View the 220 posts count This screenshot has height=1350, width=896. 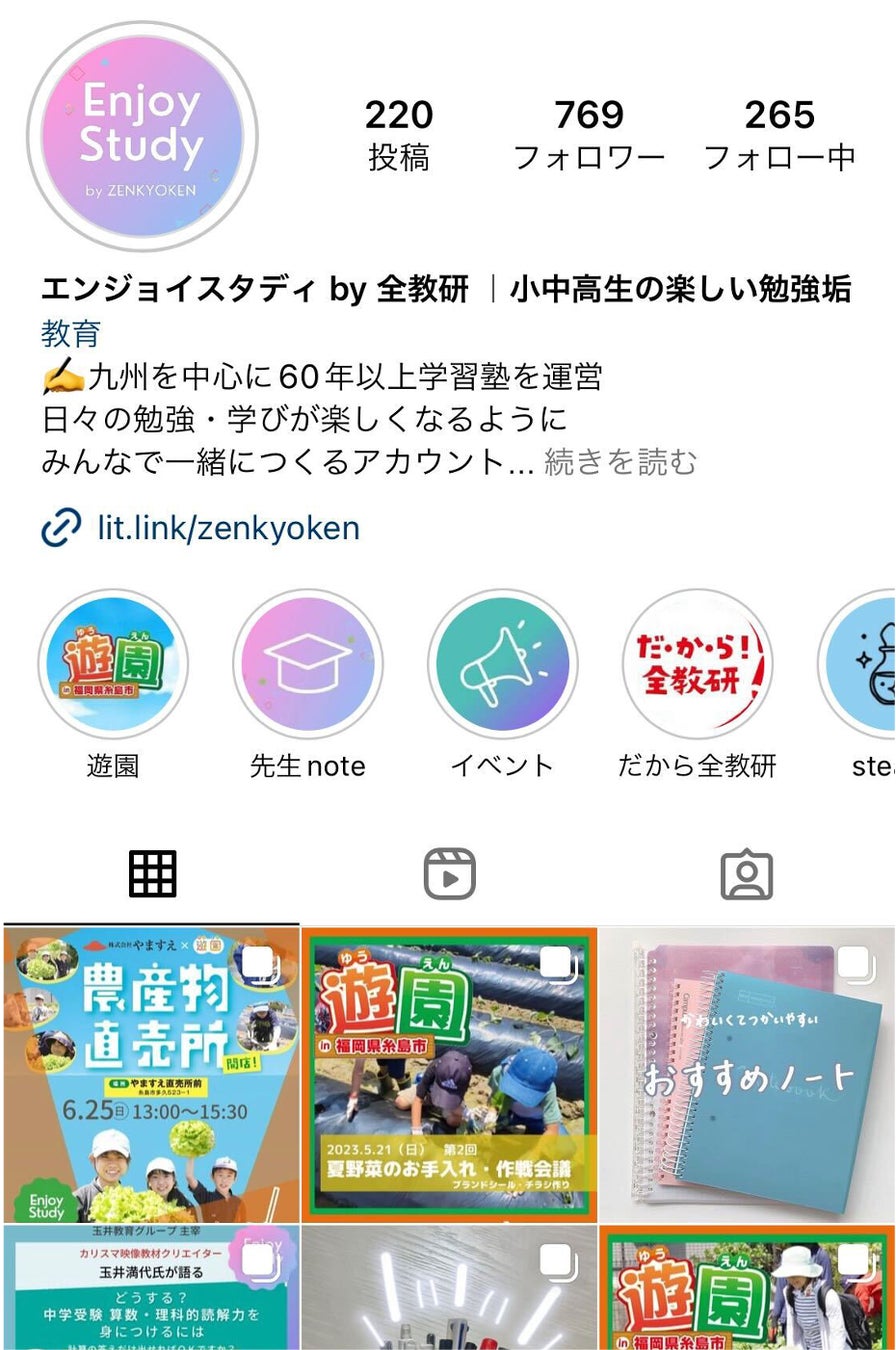point(398,134)
